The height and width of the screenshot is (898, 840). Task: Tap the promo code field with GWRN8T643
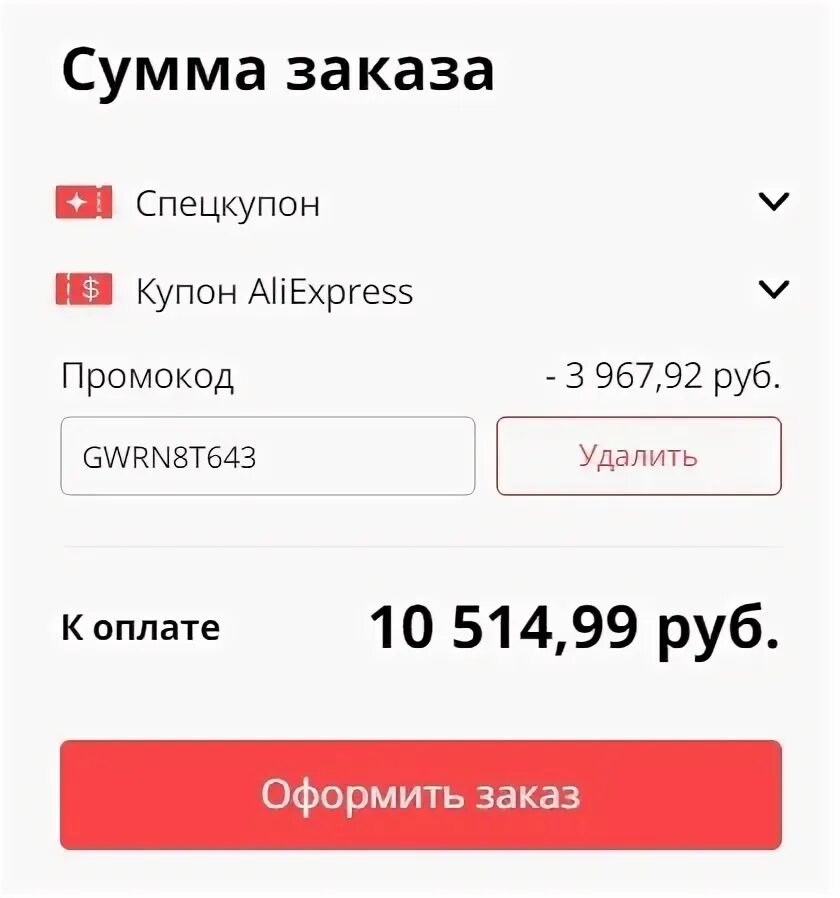[267, 456]
